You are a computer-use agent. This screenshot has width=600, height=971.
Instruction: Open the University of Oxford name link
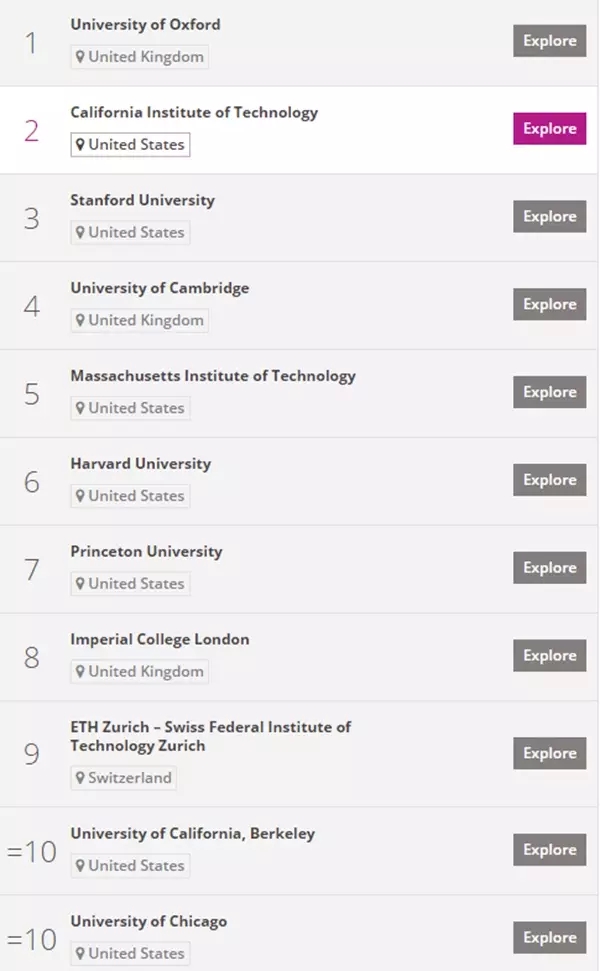pyautogui.click(x=146, y=25)
